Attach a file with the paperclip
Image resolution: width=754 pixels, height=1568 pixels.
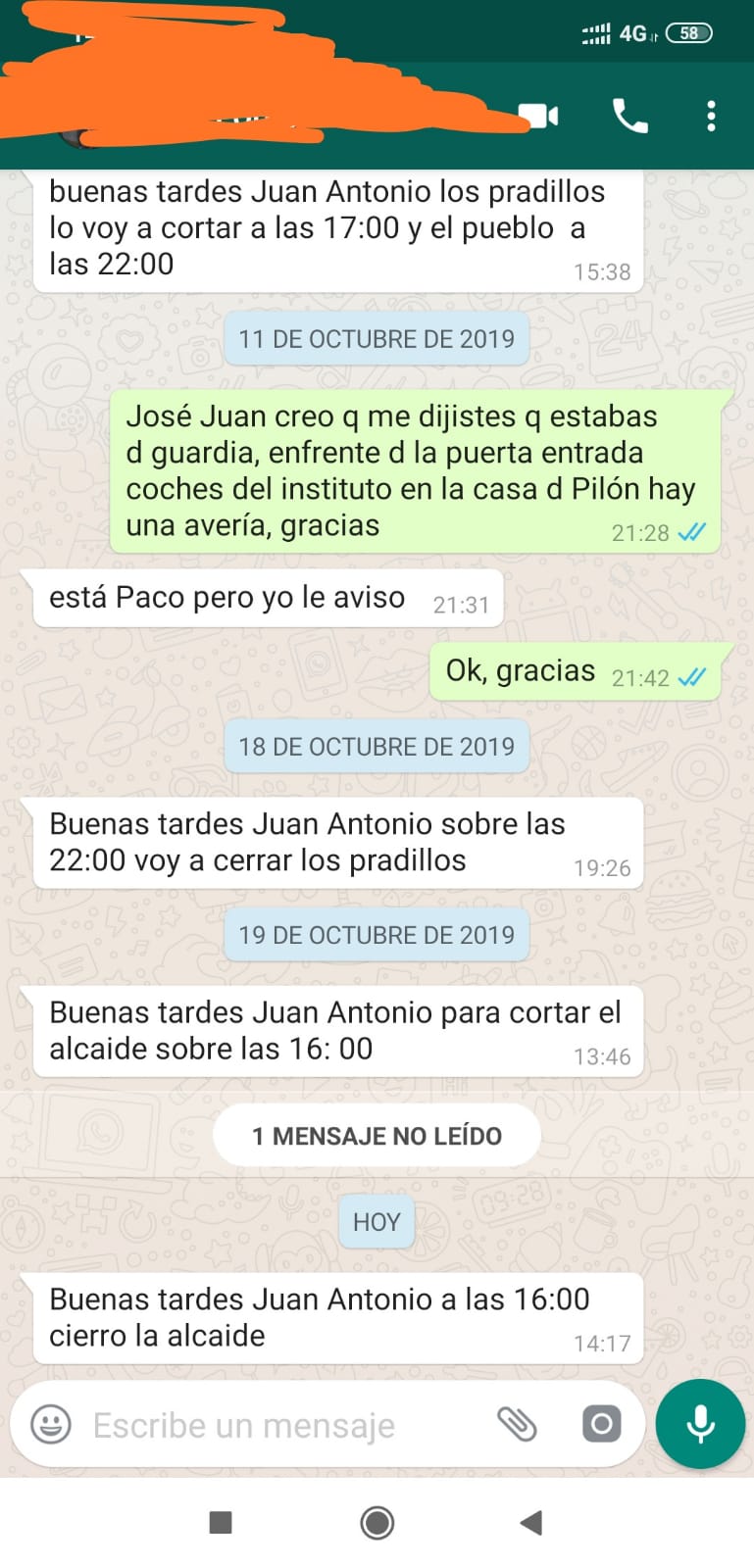click(517, 1424)
